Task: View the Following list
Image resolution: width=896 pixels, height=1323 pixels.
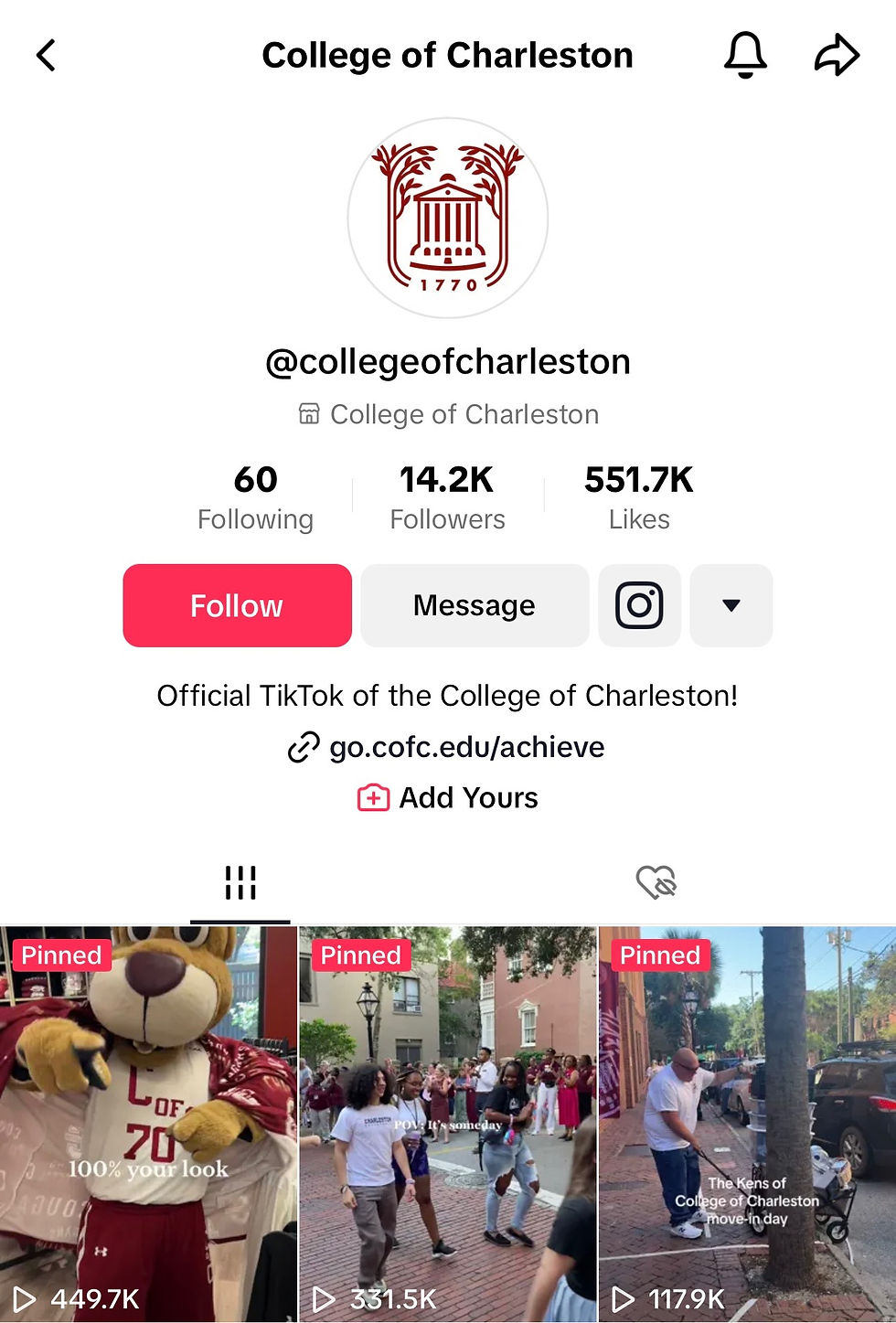Action: (x=255, y=498)
